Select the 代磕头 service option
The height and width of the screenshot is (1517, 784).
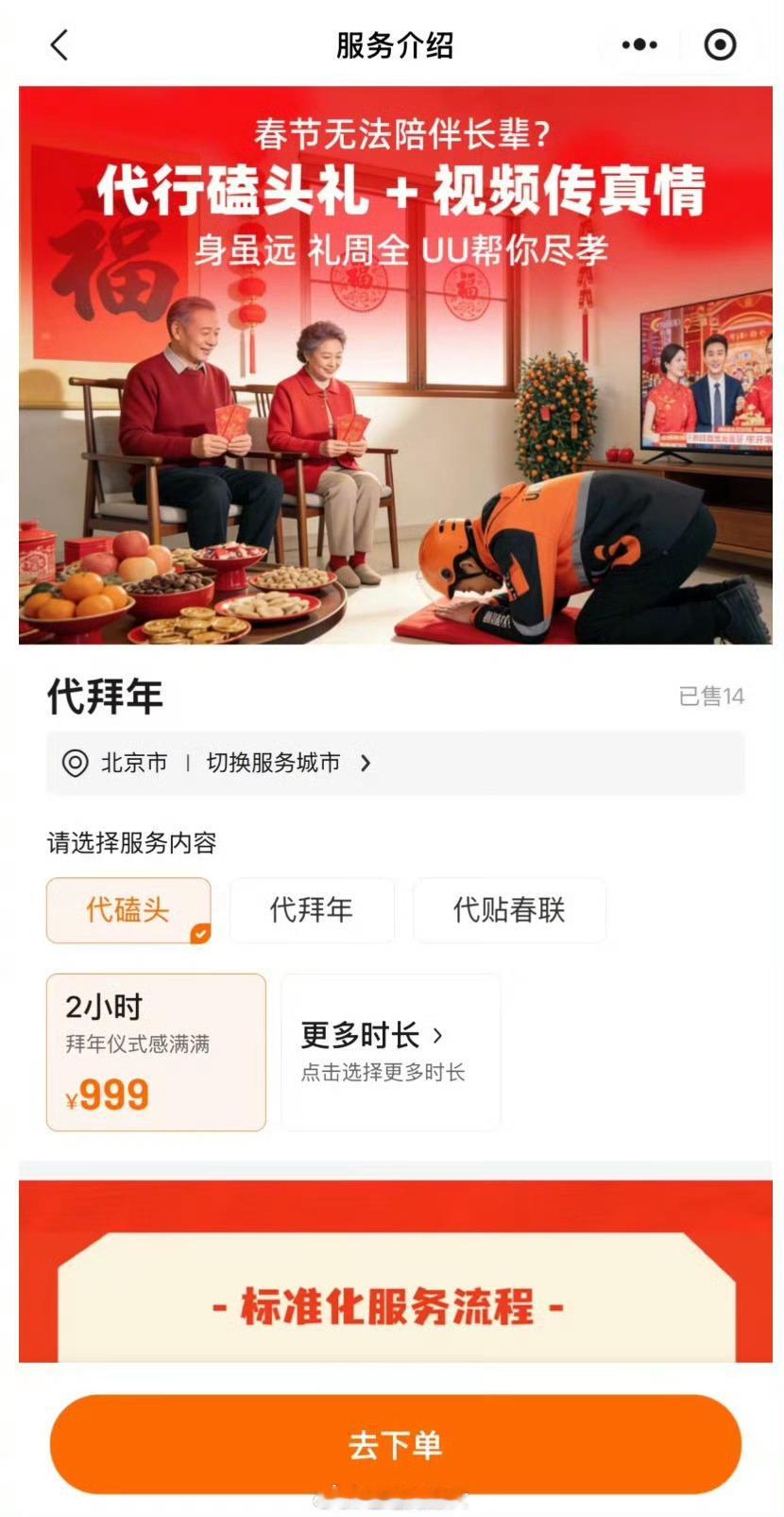[128, 910]
